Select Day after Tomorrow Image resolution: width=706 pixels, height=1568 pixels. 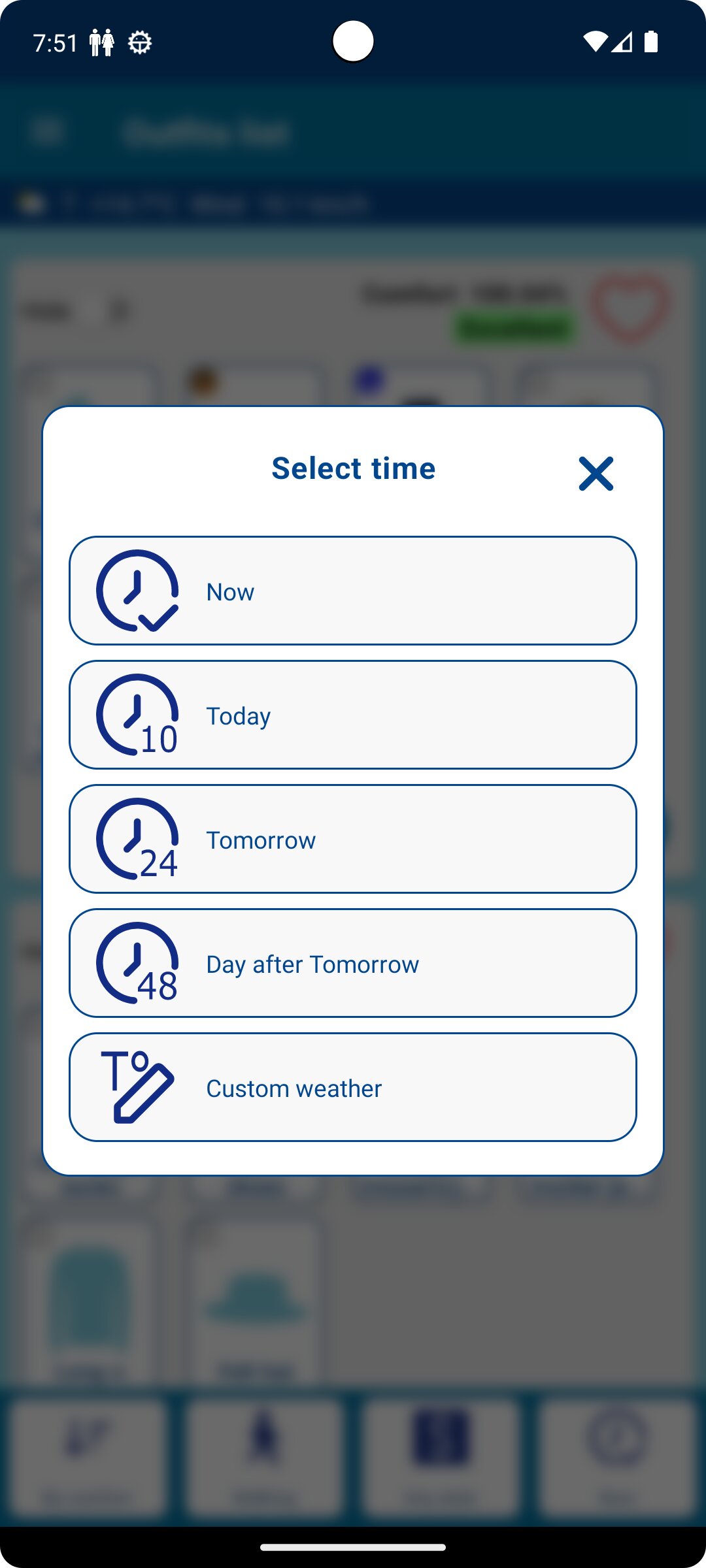(x=353, y=963)
